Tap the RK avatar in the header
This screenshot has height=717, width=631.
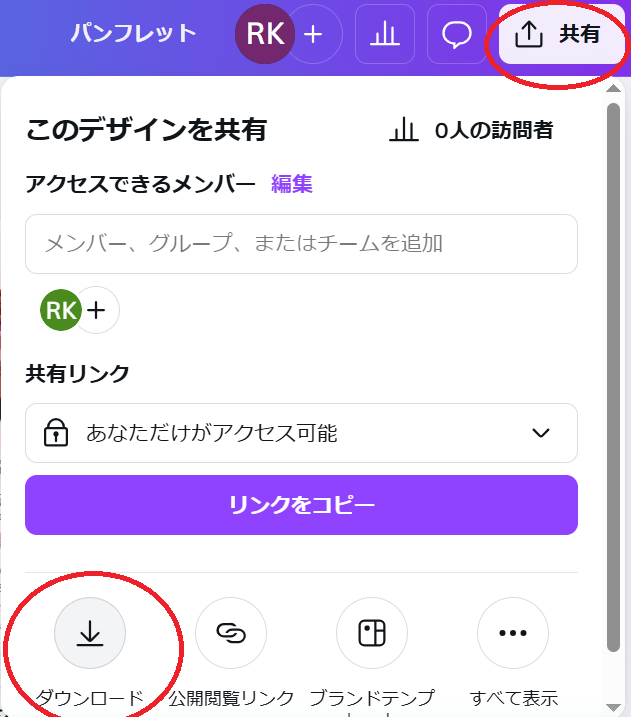click(264, 34)
